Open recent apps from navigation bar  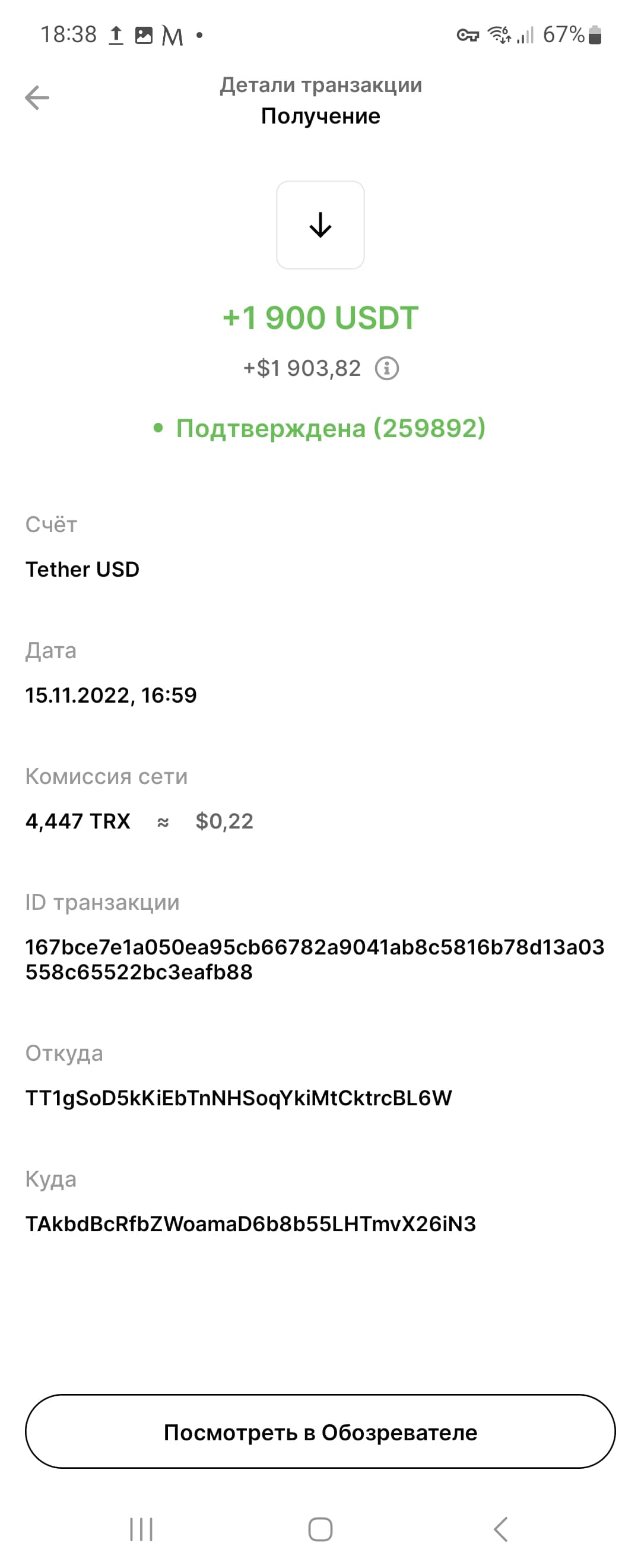[x=141, y=1528]
